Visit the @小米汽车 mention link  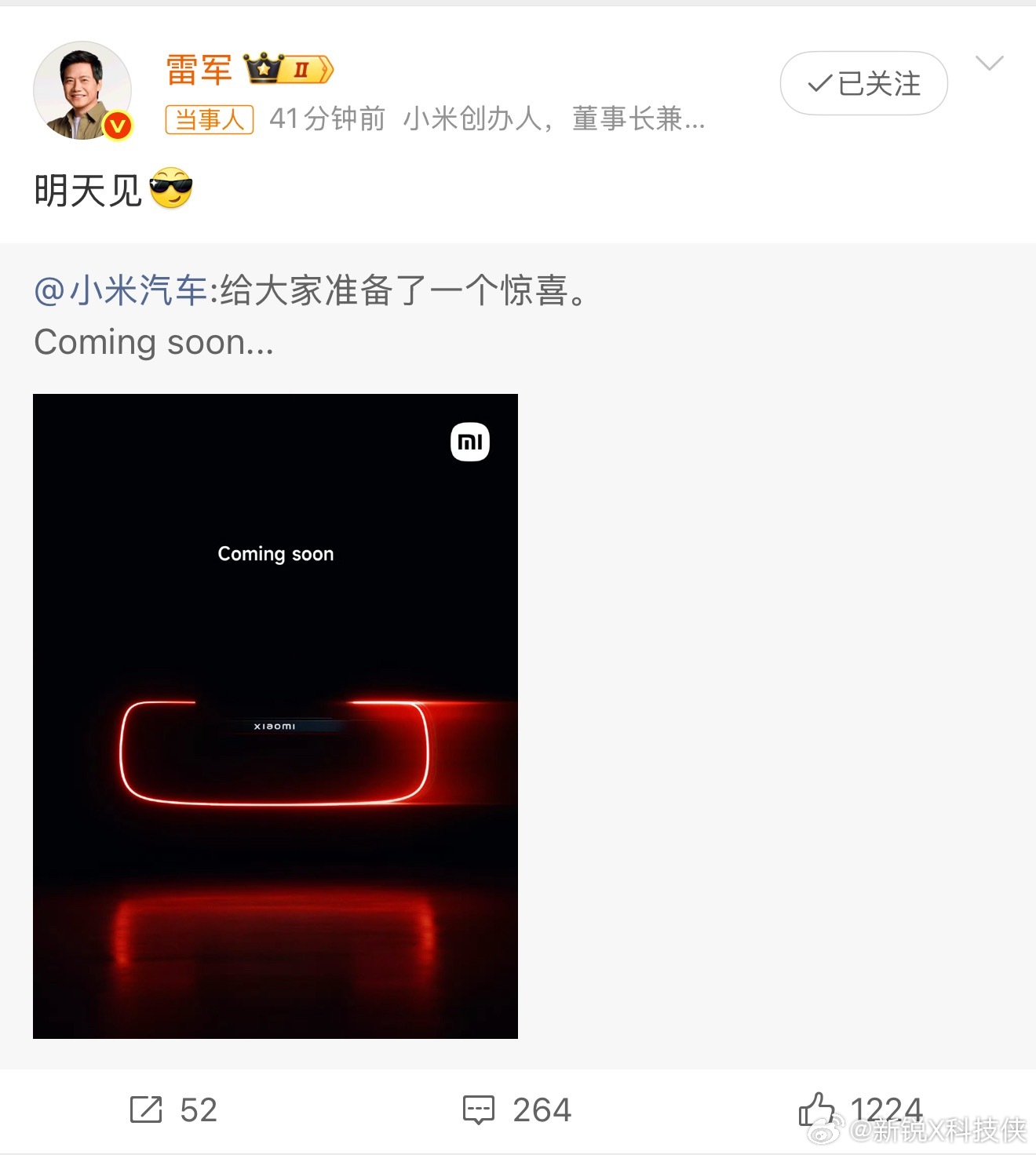tap(119, 292)
